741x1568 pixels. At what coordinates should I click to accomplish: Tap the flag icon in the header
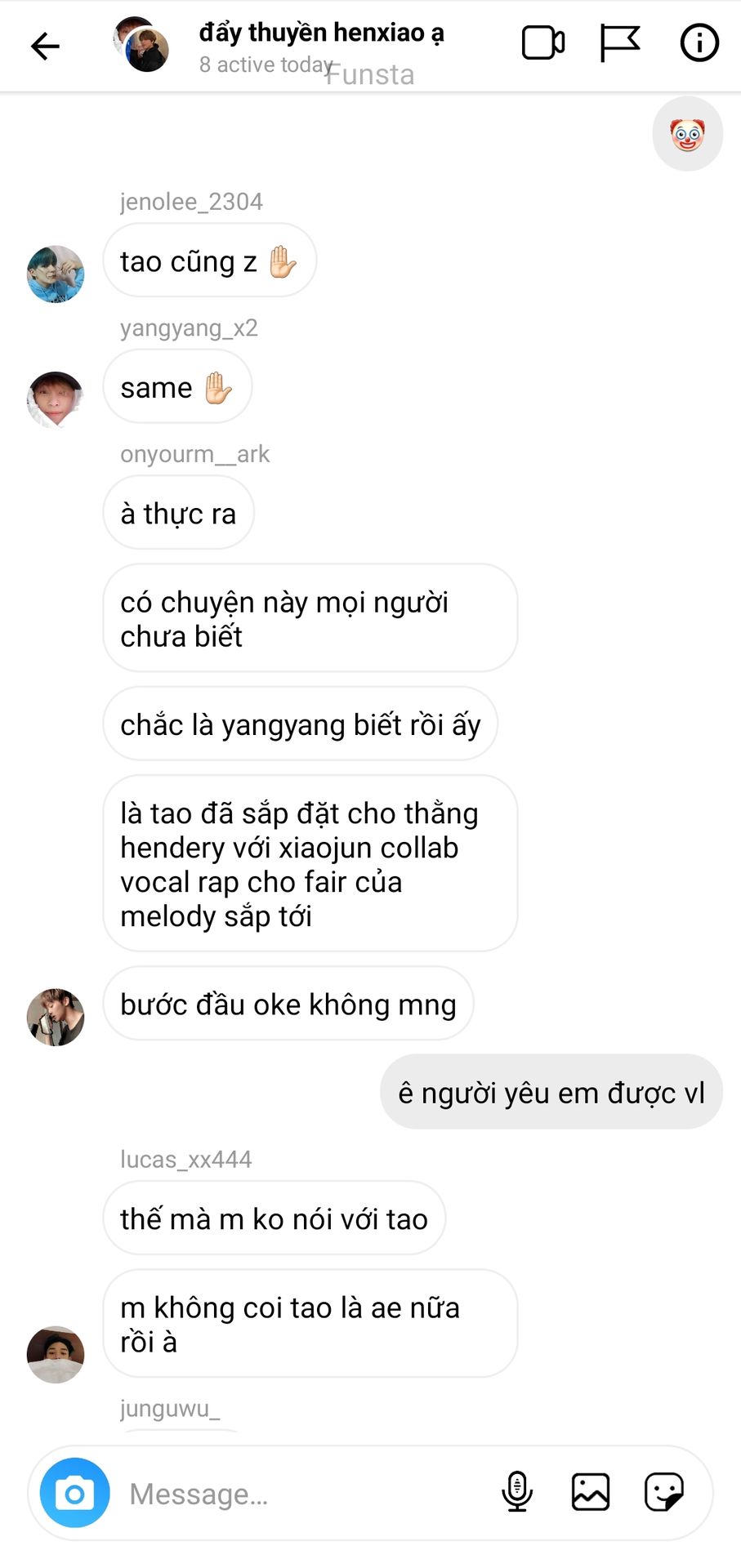[x=619, y=43]
